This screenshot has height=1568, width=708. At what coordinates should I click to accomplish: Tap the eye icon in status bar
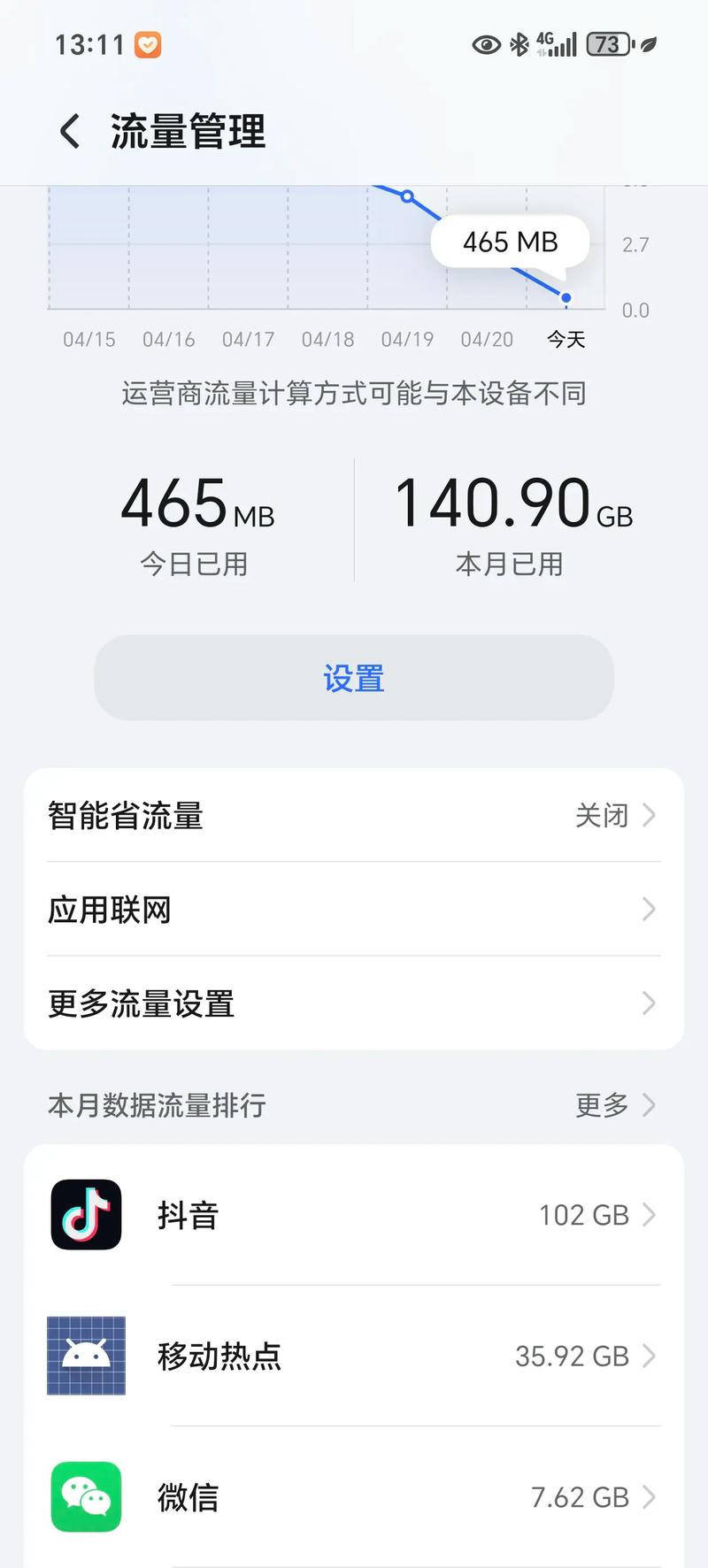pyautogui.click(x=485, y=44)
